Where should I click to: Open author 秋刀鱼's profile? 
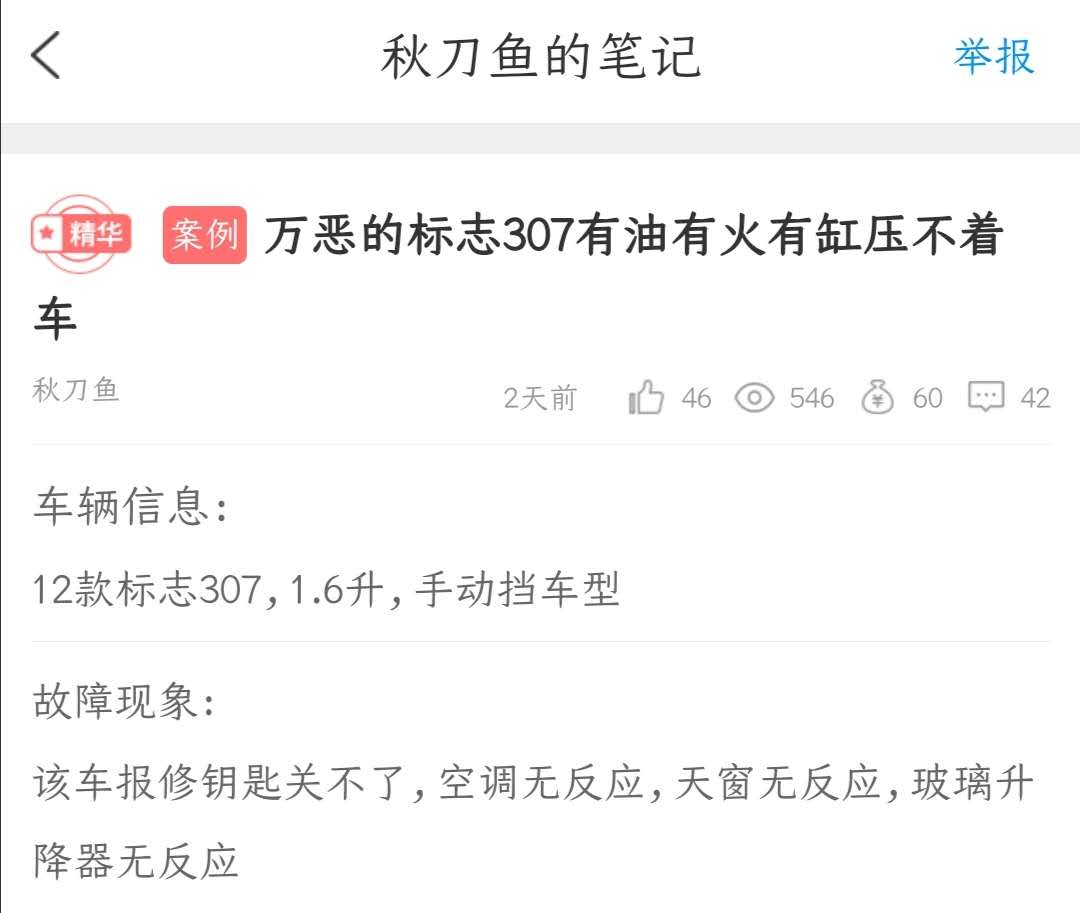pyautogui.click(x=76, y=390)
